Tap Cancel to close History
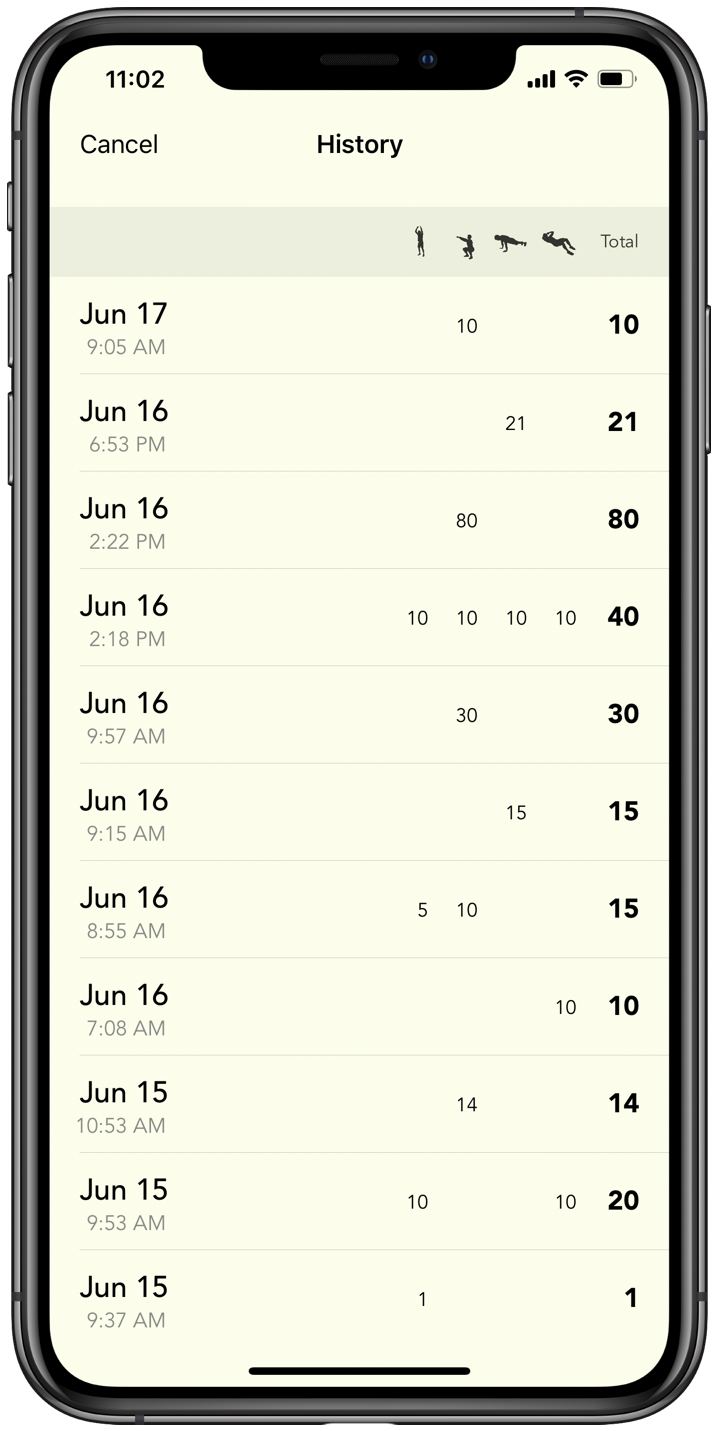The width and height of the screenshot is (720, 1431). (x=119, y=145)
